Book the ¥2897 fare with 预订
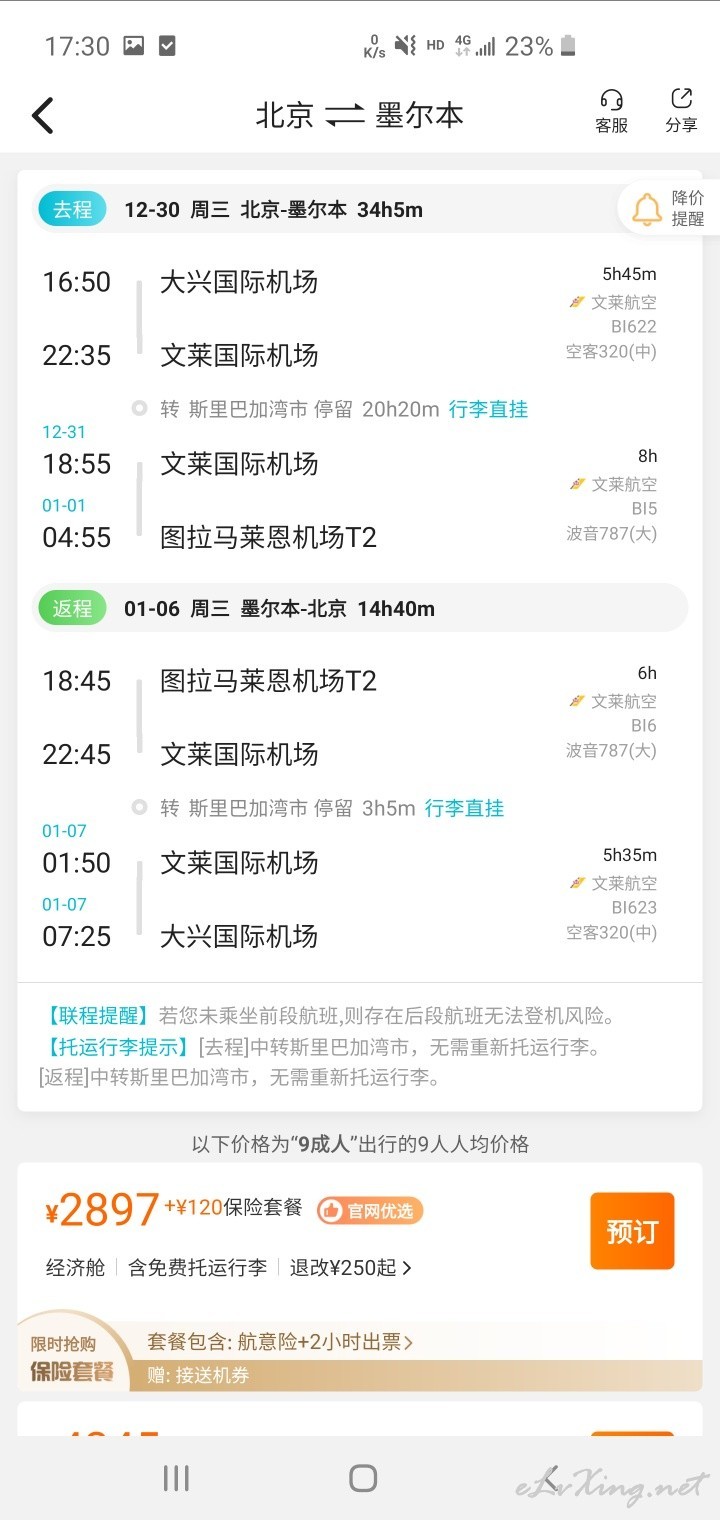The height and width of the screenshot is (1520, 720). (x=632, y=1231)
